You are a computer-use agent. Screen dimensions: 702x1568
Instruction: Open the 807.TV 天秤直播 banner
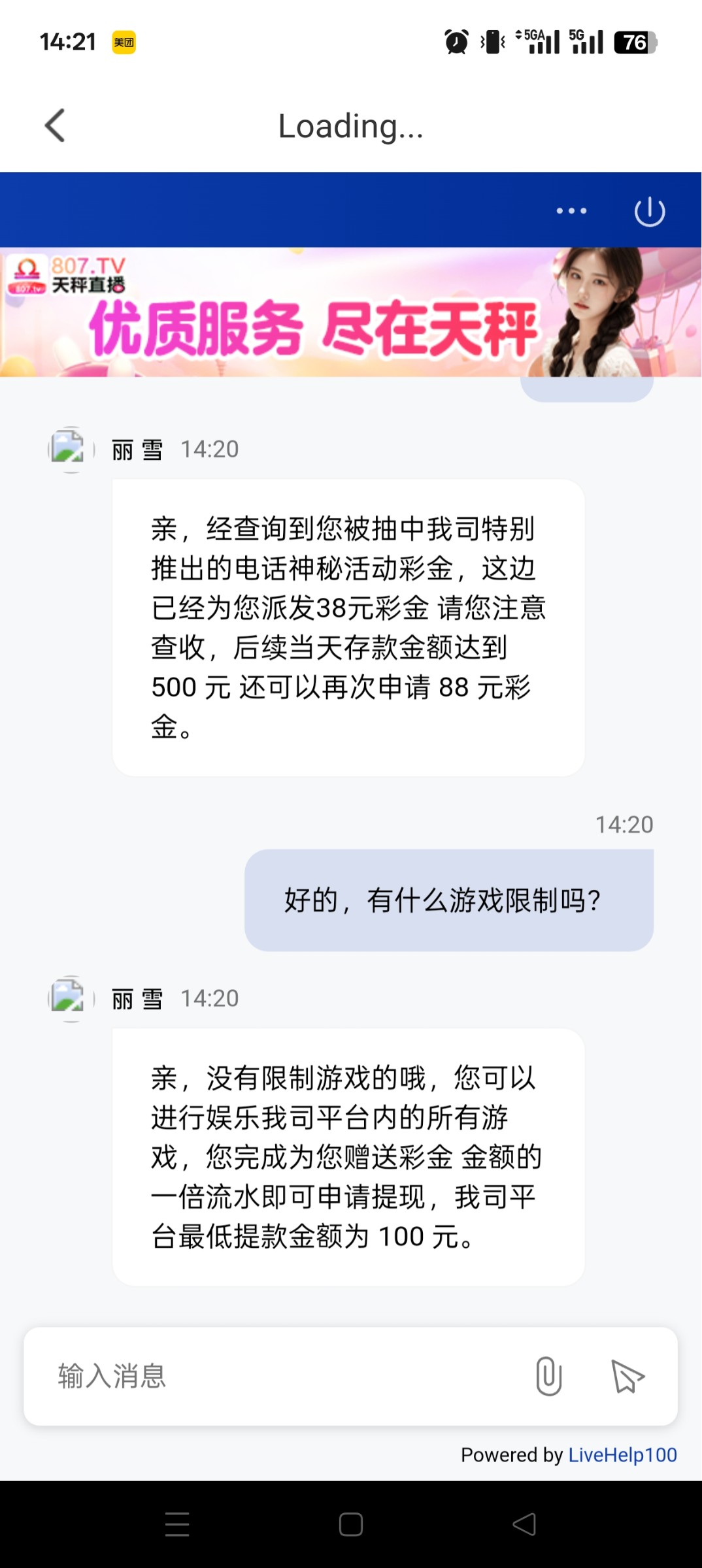click(351, 312)
